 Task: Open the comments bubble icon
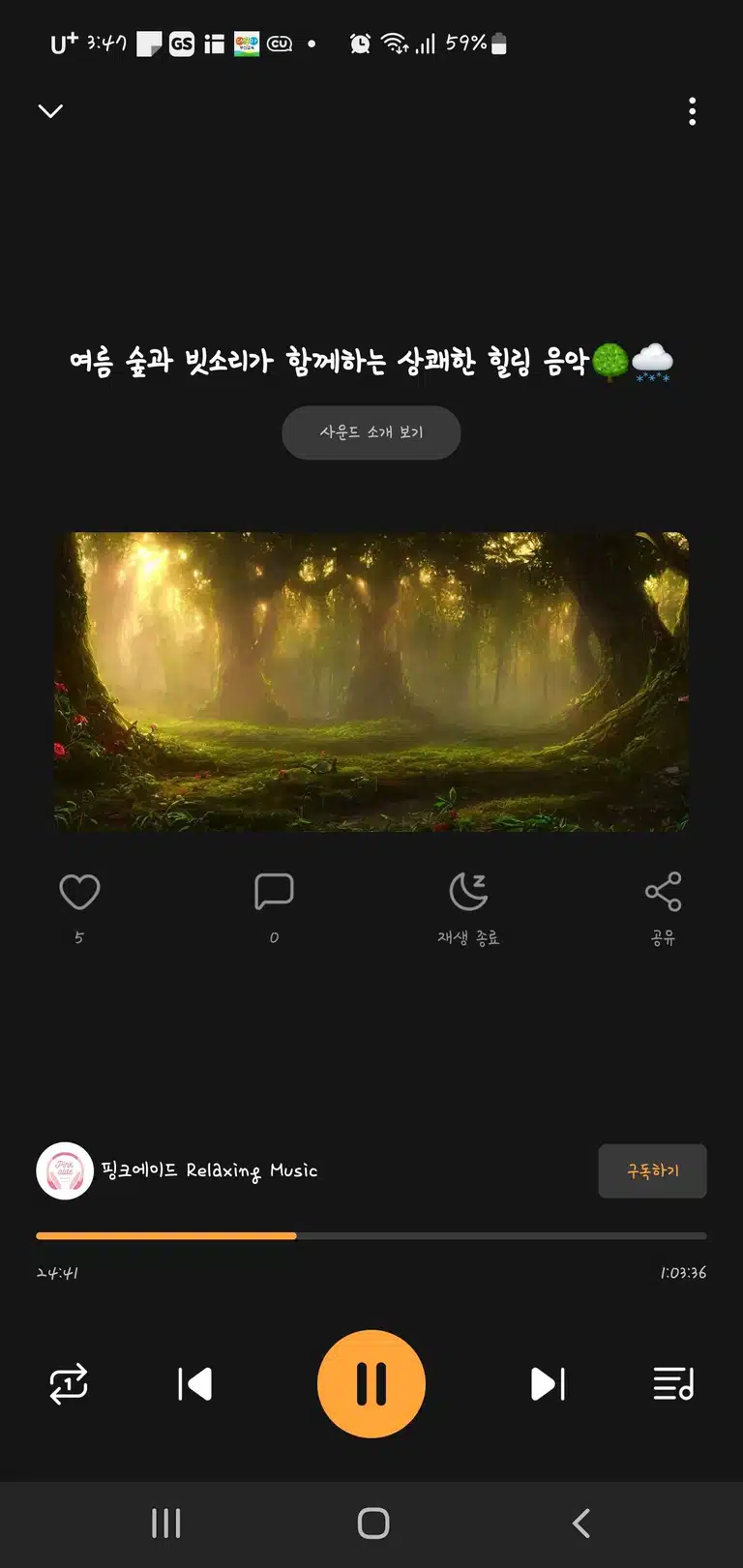tap(274, 892)
